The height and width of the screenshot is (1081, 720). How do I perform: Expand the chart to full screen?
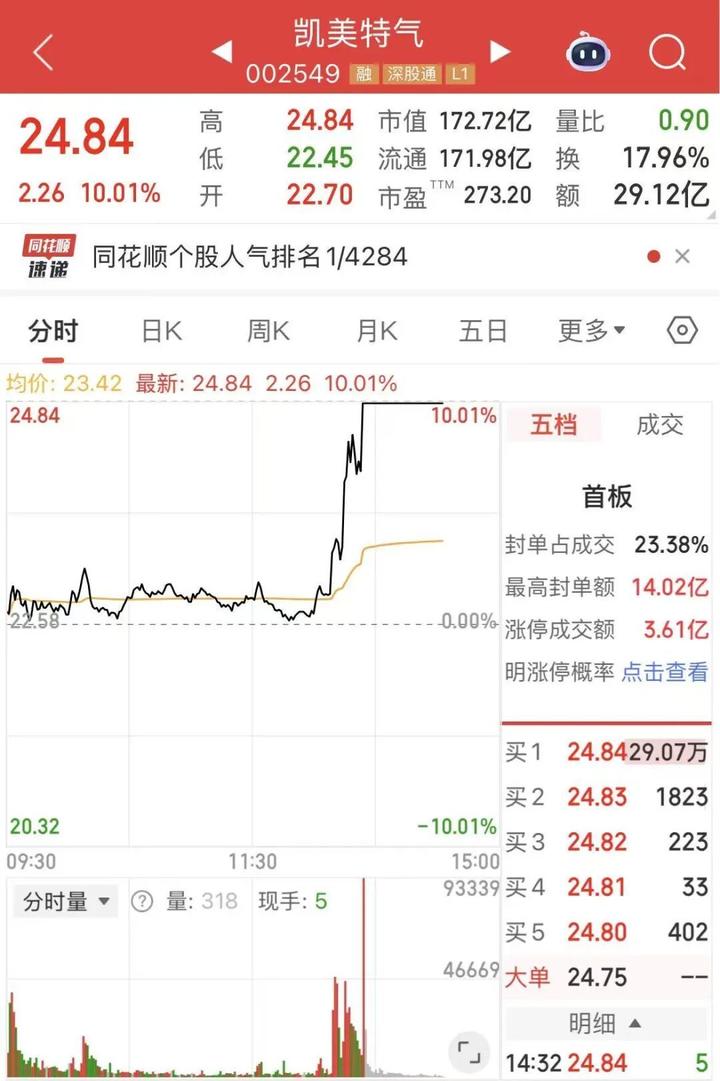[x=466, y=1052]
